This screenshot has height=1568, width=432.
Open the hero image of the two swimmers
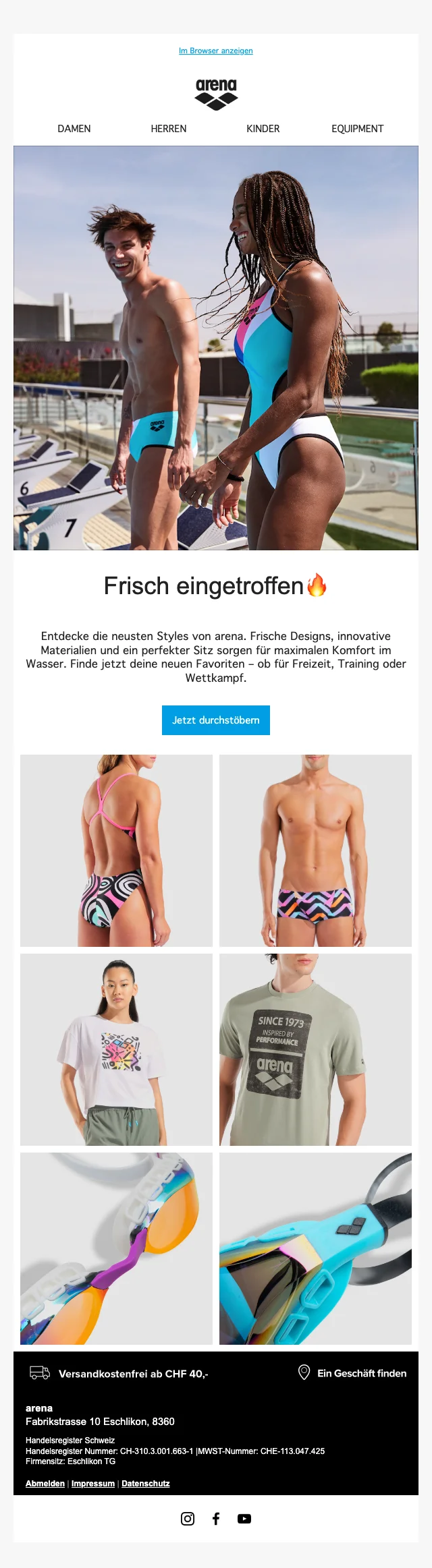215,347
